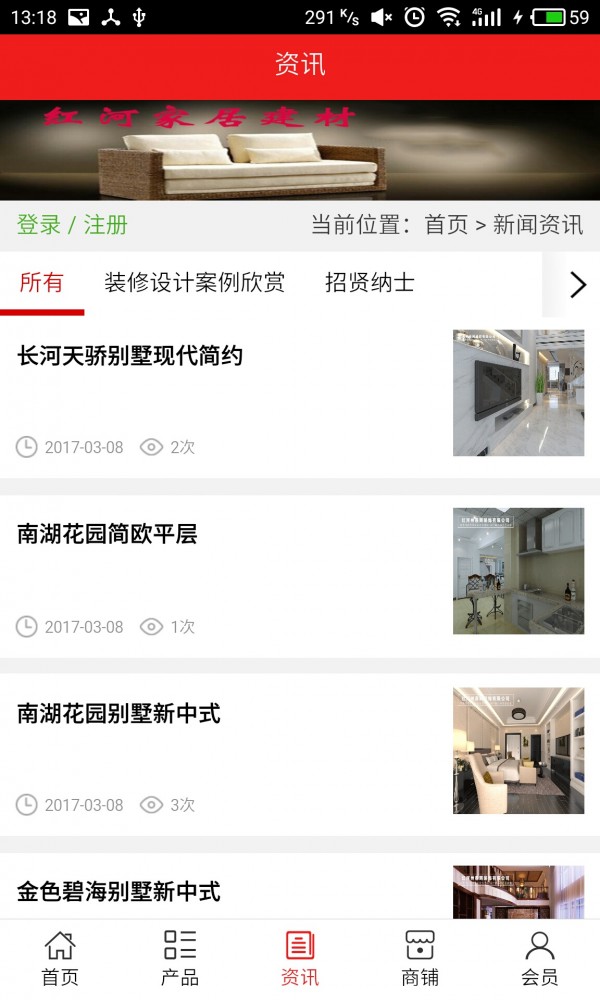Show more categories with the right arrow
This screenshot has width=600, height=1000.
[x=577, y=285]
